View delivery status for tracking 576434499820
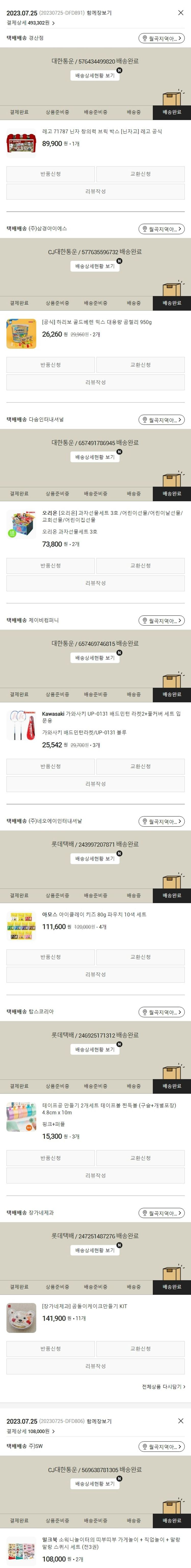The width and height of the screenshot is (191, 1568). pos(95,75)
